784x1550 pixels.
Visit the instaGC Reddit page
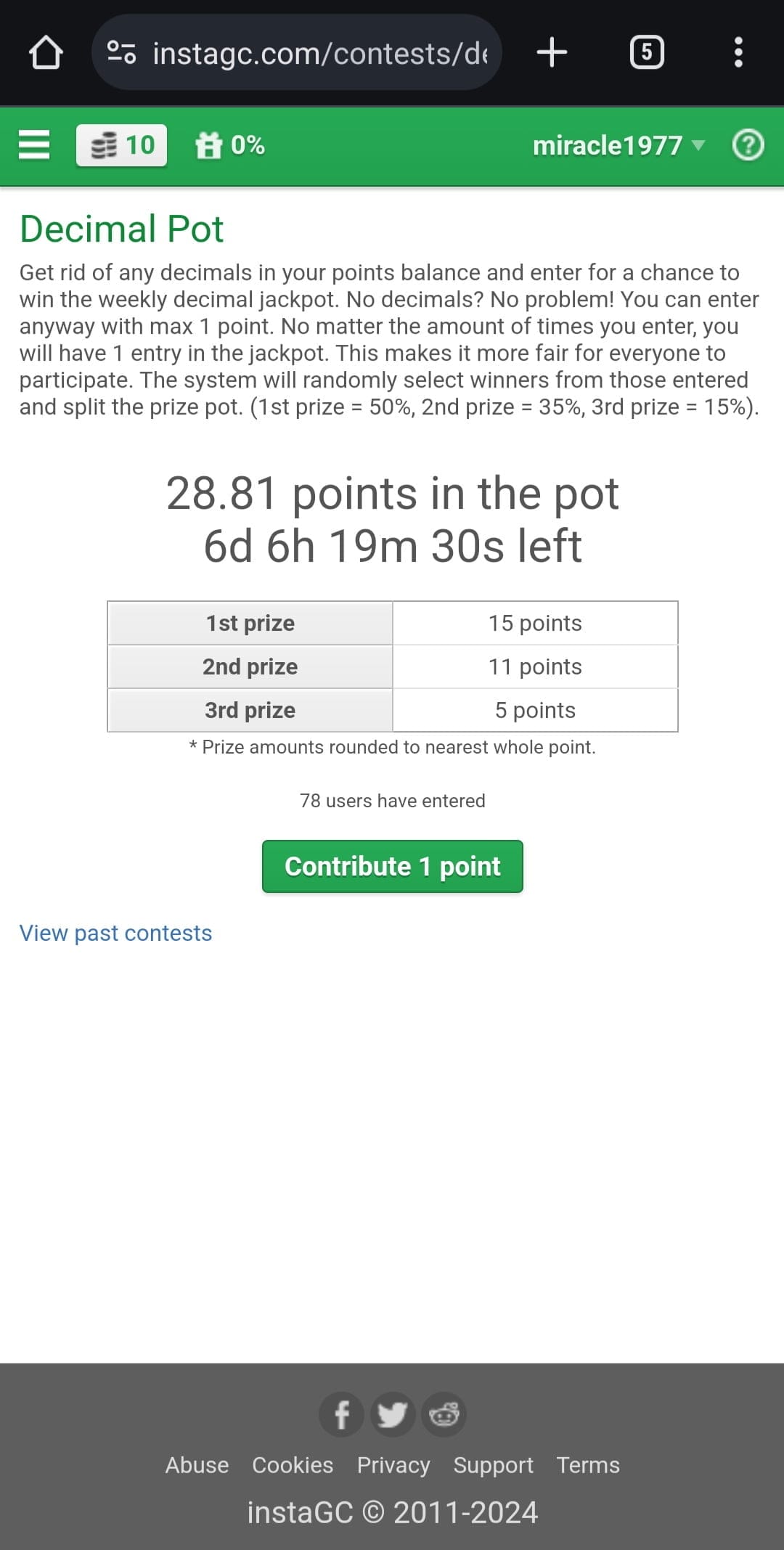[x=444, y=1414]
